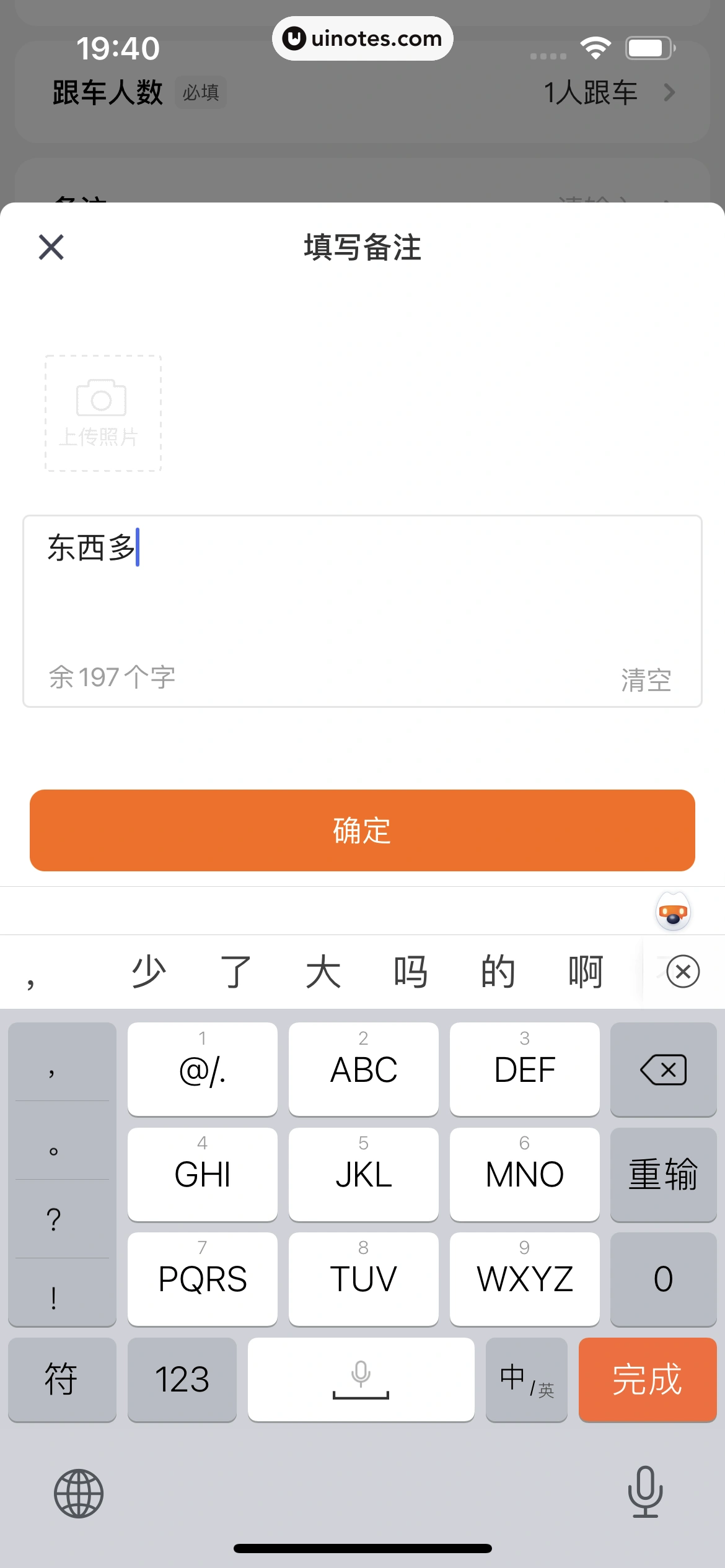Dismiss the suggestion bar via circle-x icon
Screen dimensions: 725x1568
point(683,972)
